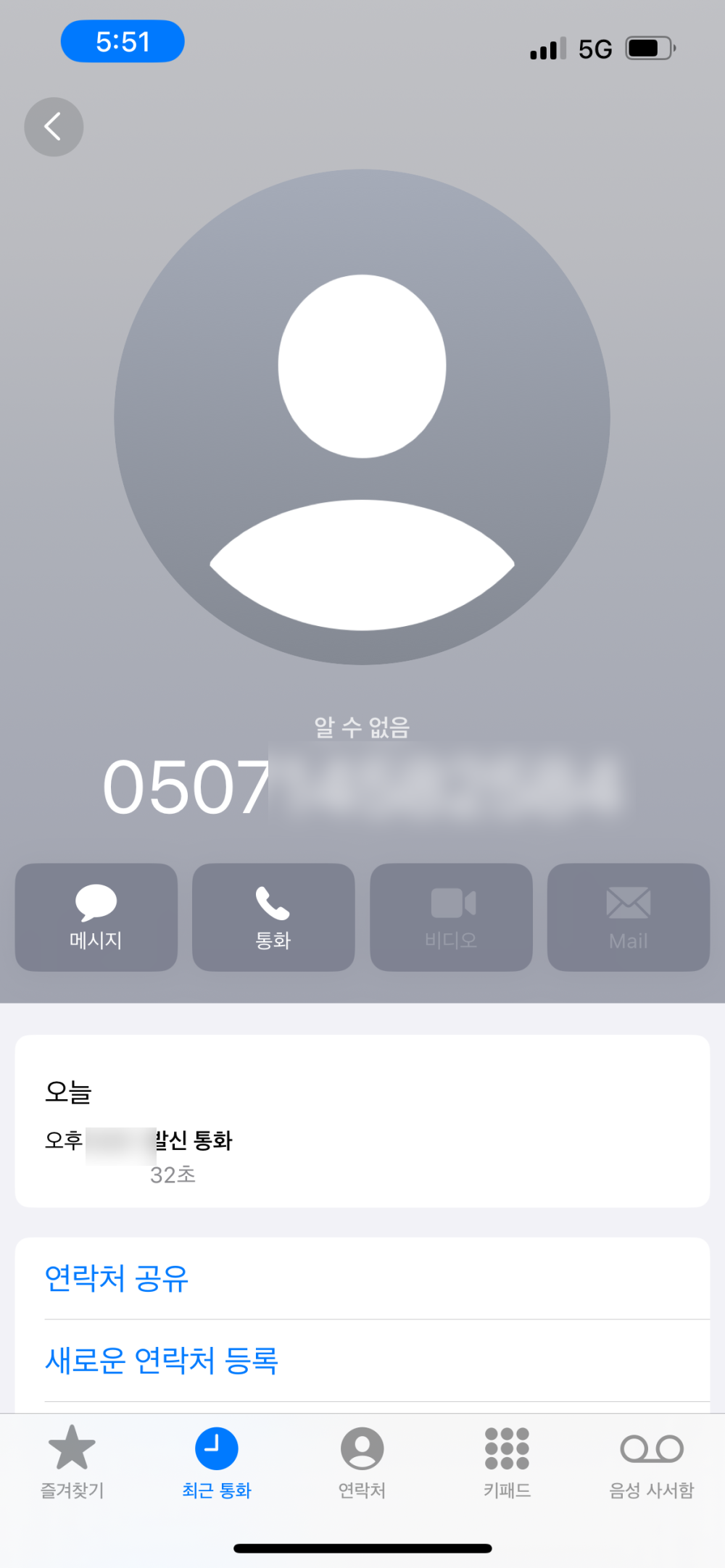
Task: Open the 키패드 tab
Action: (507, 1460)
